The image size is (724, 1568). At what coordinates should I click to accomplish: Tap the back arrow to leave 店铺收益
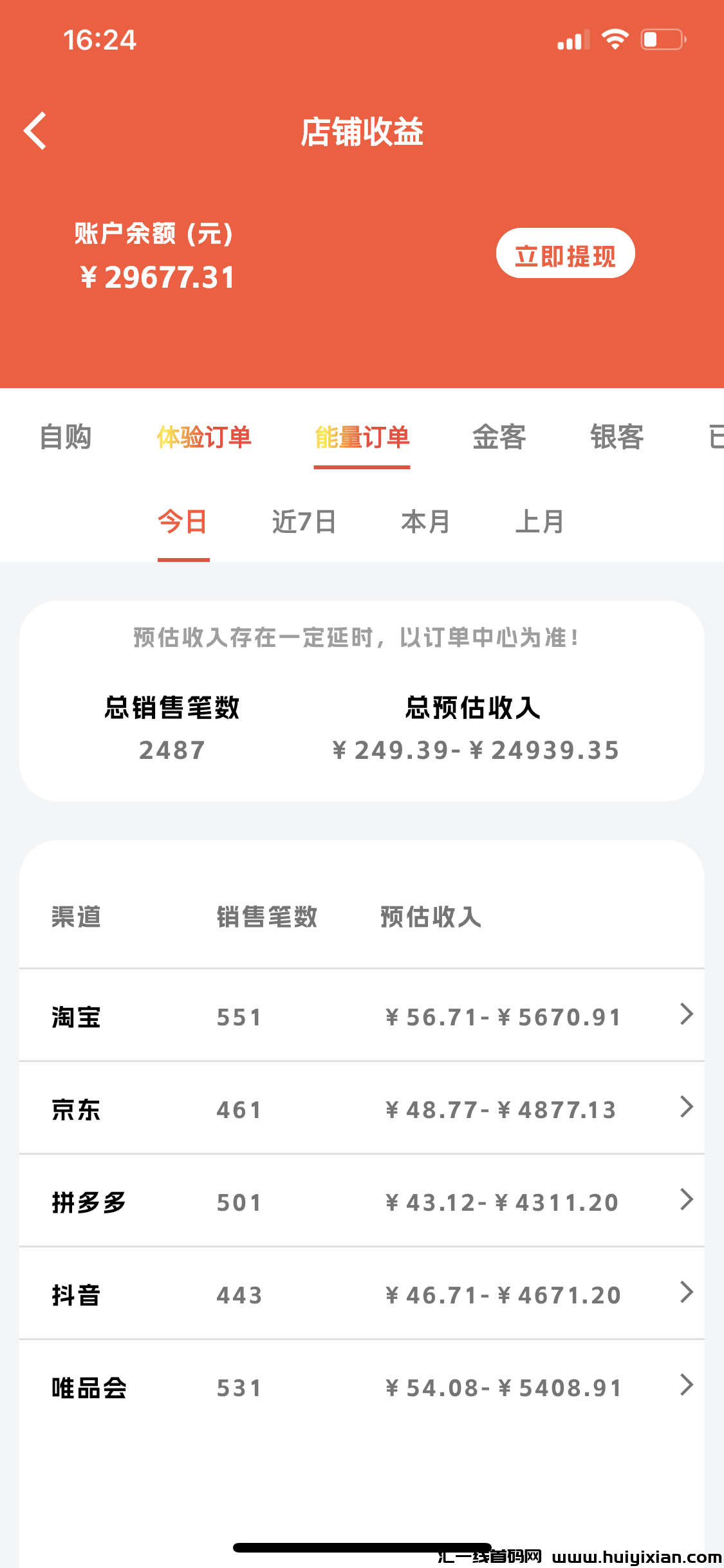pyautogui.click(x=35, y=131)
